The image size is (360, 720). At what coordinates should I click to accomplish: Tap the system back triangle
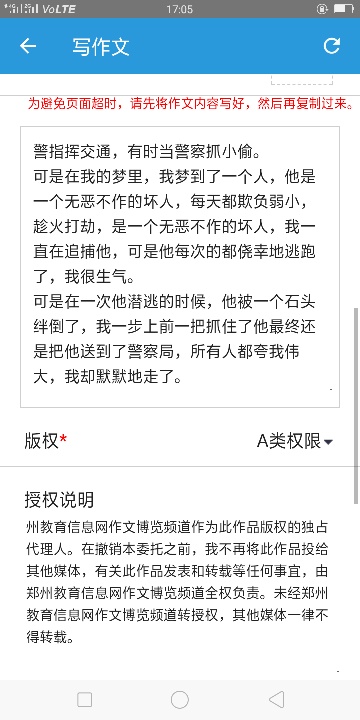point(276,699)
